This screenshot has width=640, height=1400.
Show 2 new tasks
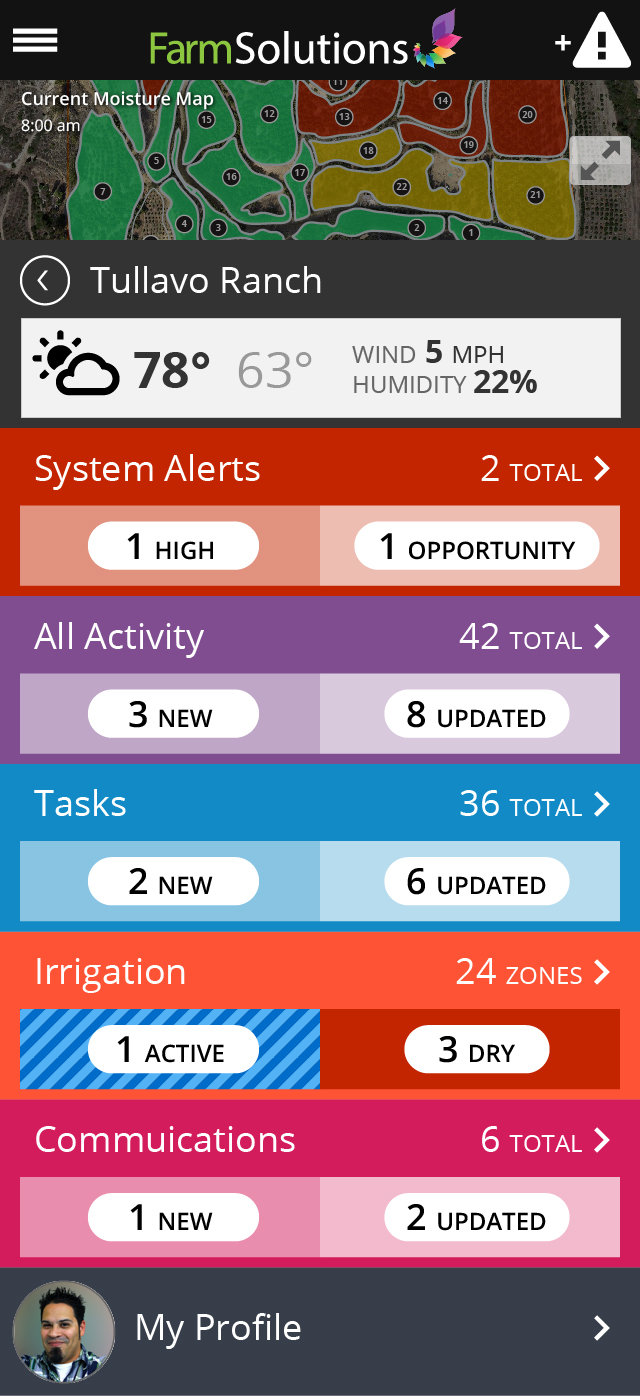pyautogui.click(x=173, y=882)
